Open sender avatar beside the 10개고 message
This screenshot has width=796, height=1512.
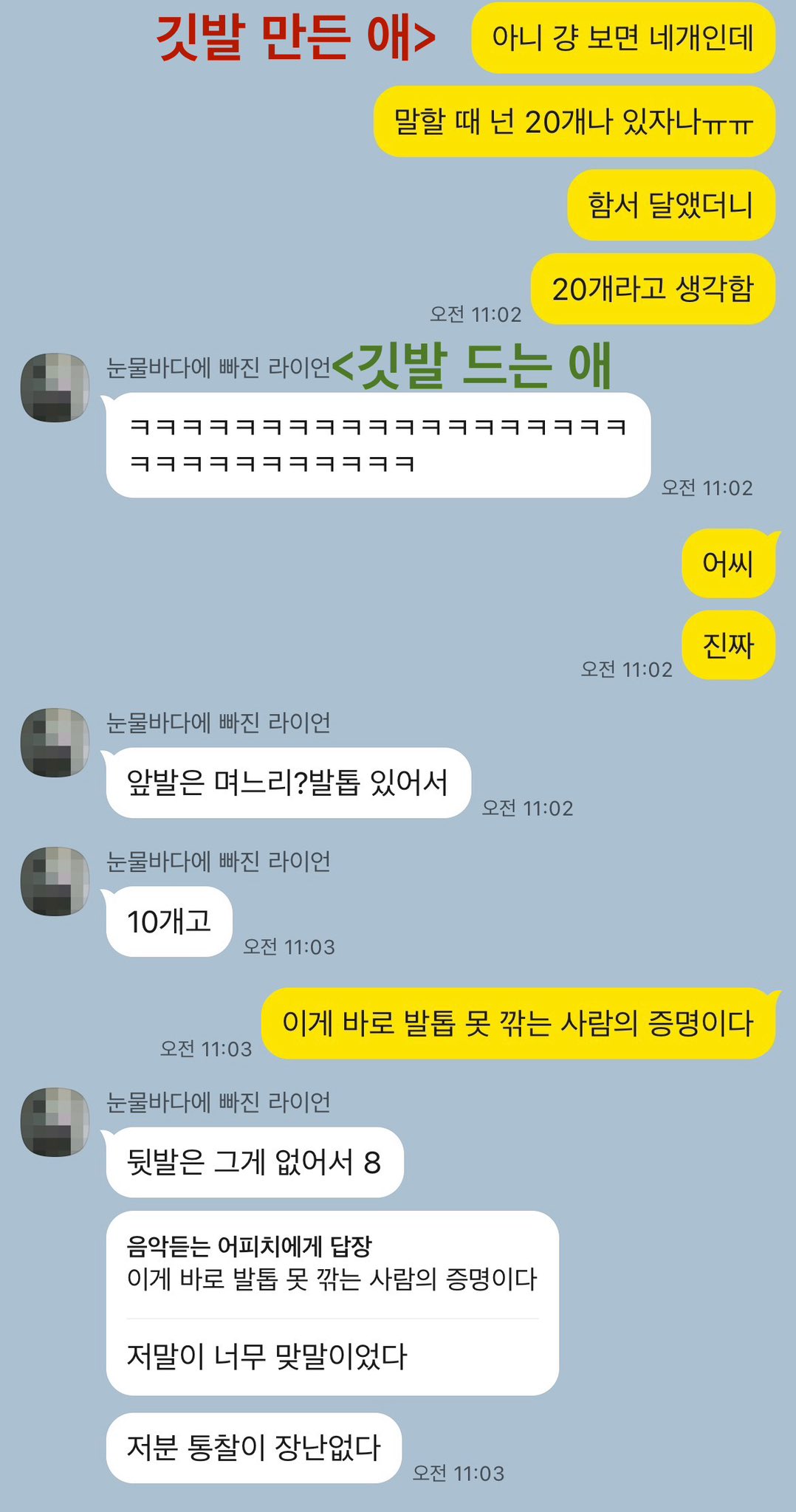coord(55,882)
